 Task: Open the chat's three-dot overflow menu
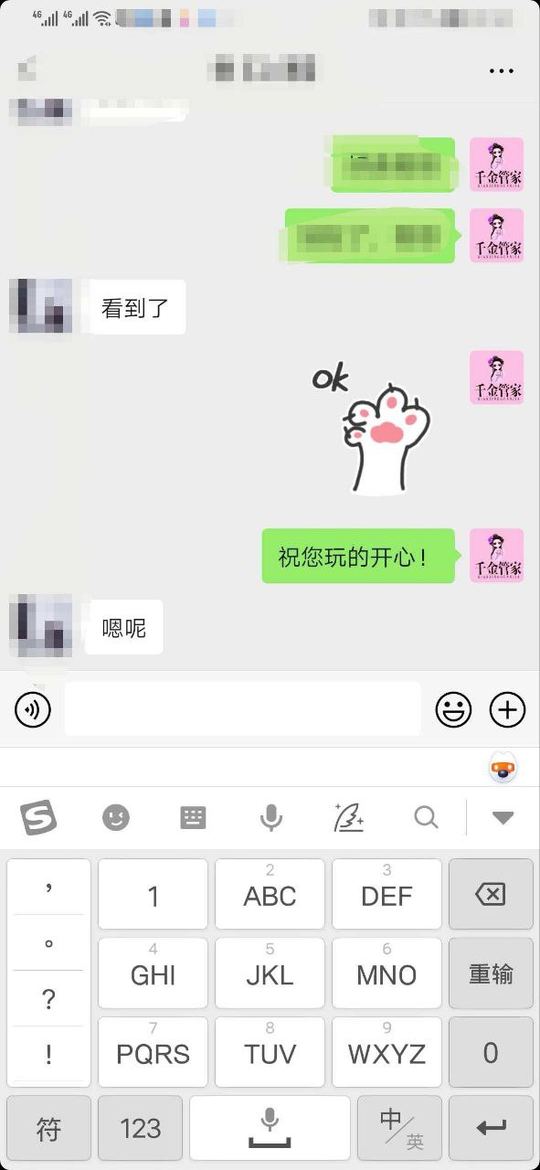[x=501, y=71]
